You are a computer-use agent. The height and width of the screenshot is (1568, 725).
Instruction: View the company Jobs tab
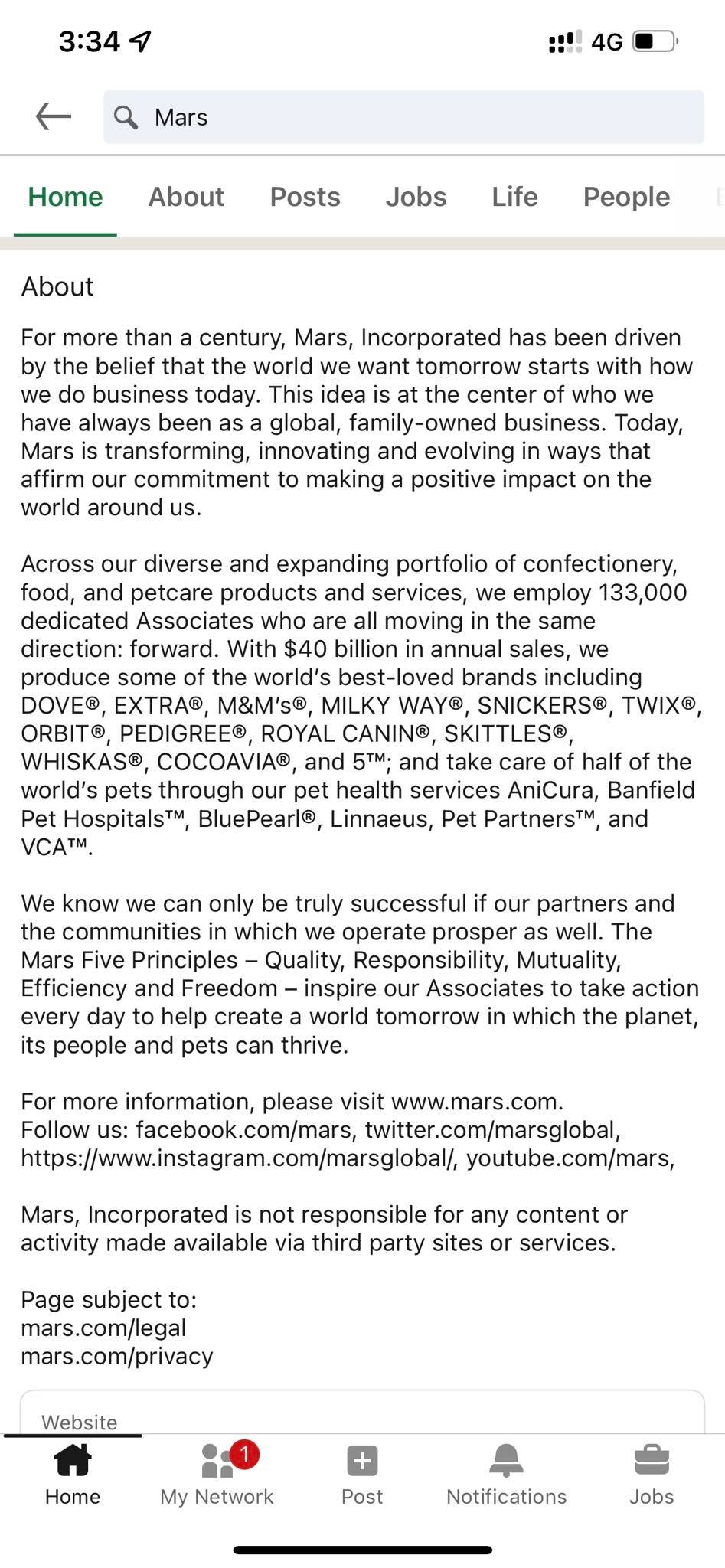(416, 197)
